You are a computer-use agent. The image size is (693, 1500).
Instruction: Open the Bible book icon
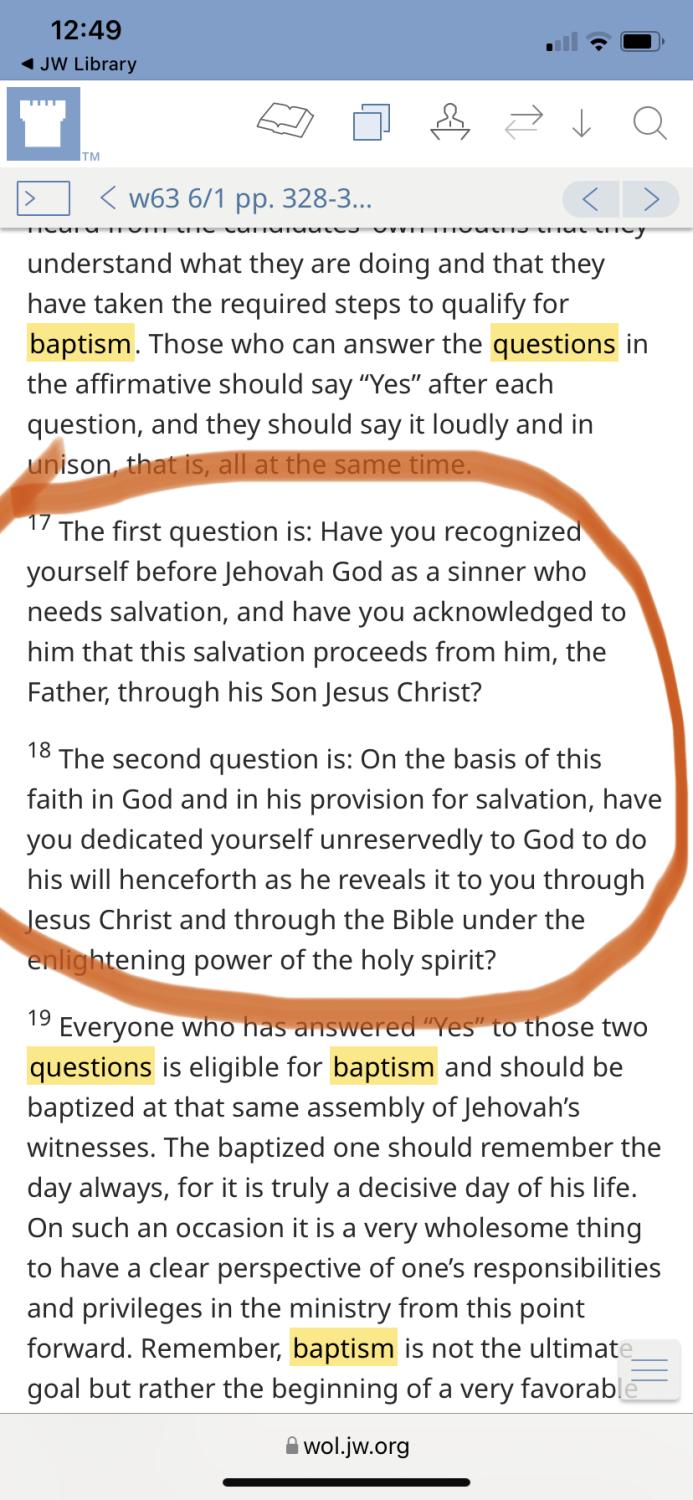(x=285, y=124)
